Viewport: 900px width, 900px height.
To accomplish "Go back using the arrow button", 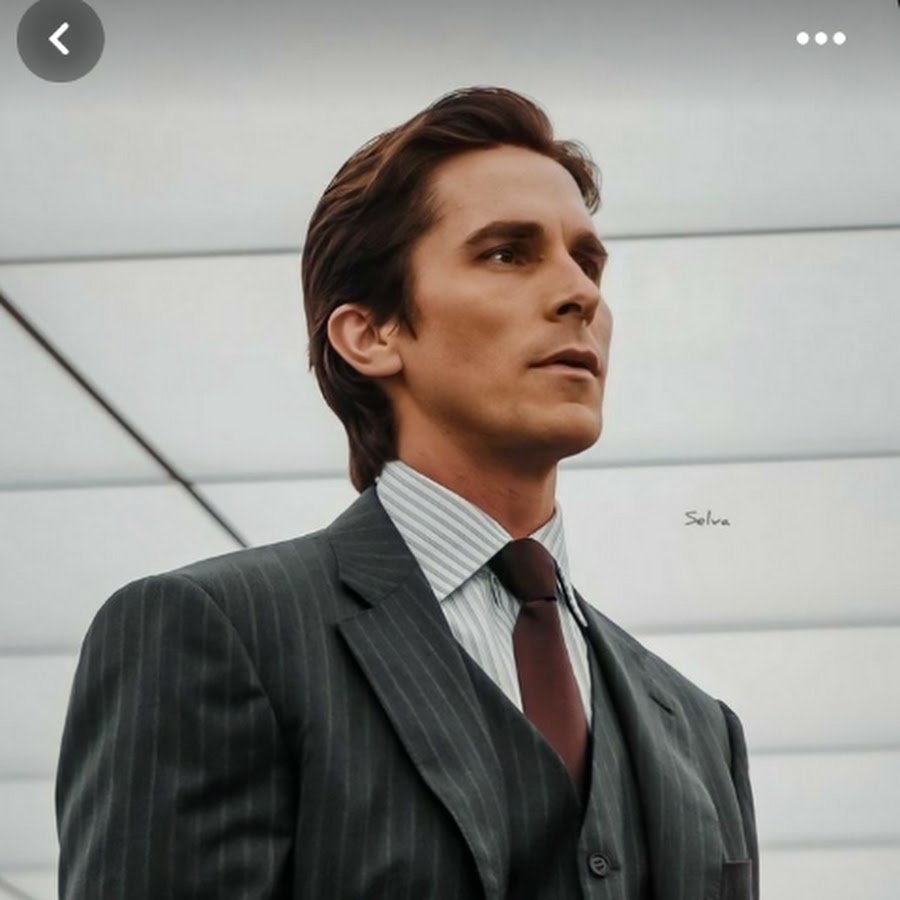I will click(x=60, y=39).
